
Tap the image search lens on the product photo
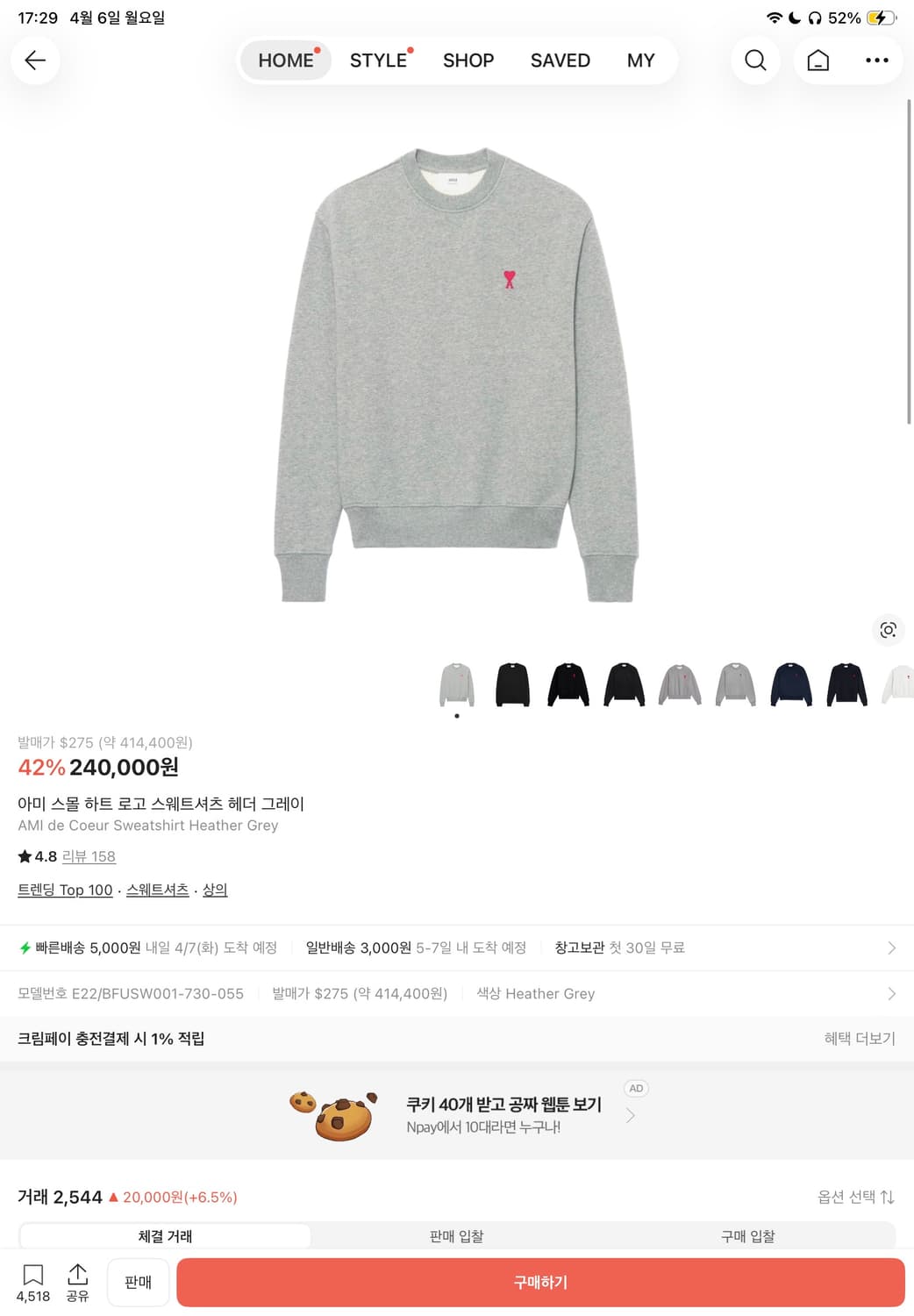coord(888,630)
